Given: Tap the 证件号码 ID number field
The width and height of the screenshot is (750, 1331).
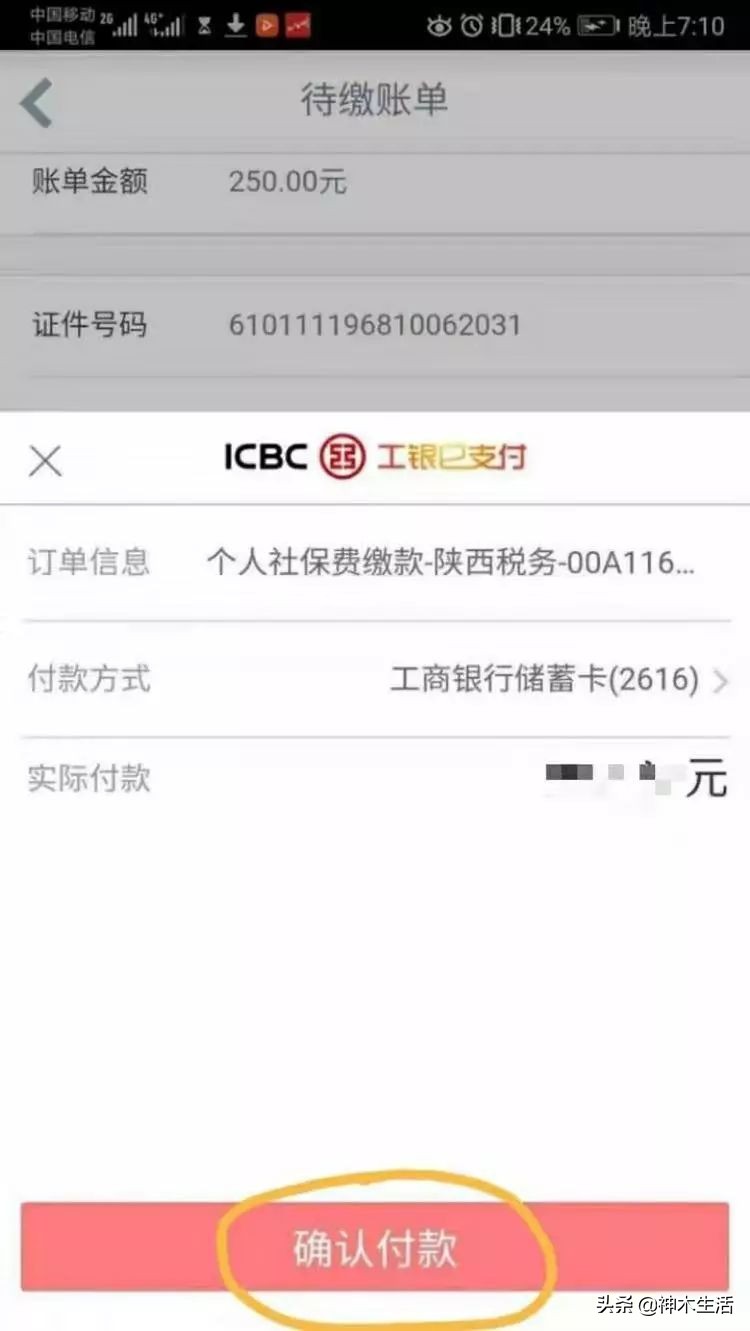Looking at the screenshot, I should coord(375,325).
